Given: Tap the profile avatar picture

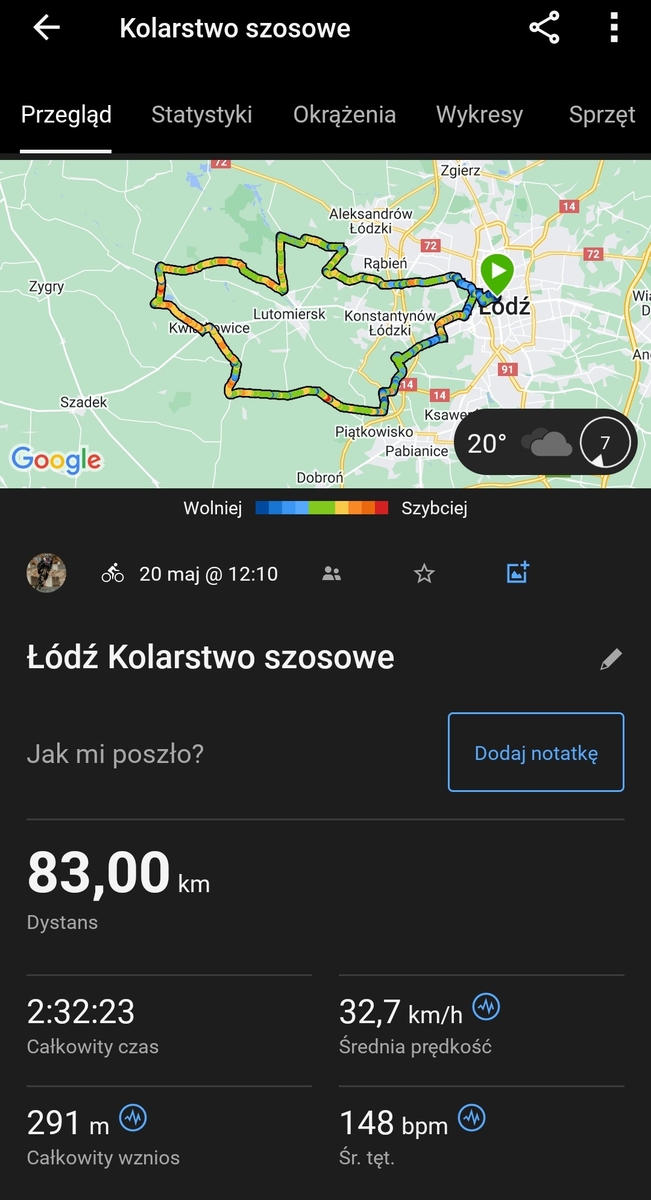Looking at the screenshot, I should tap(46, 573).
